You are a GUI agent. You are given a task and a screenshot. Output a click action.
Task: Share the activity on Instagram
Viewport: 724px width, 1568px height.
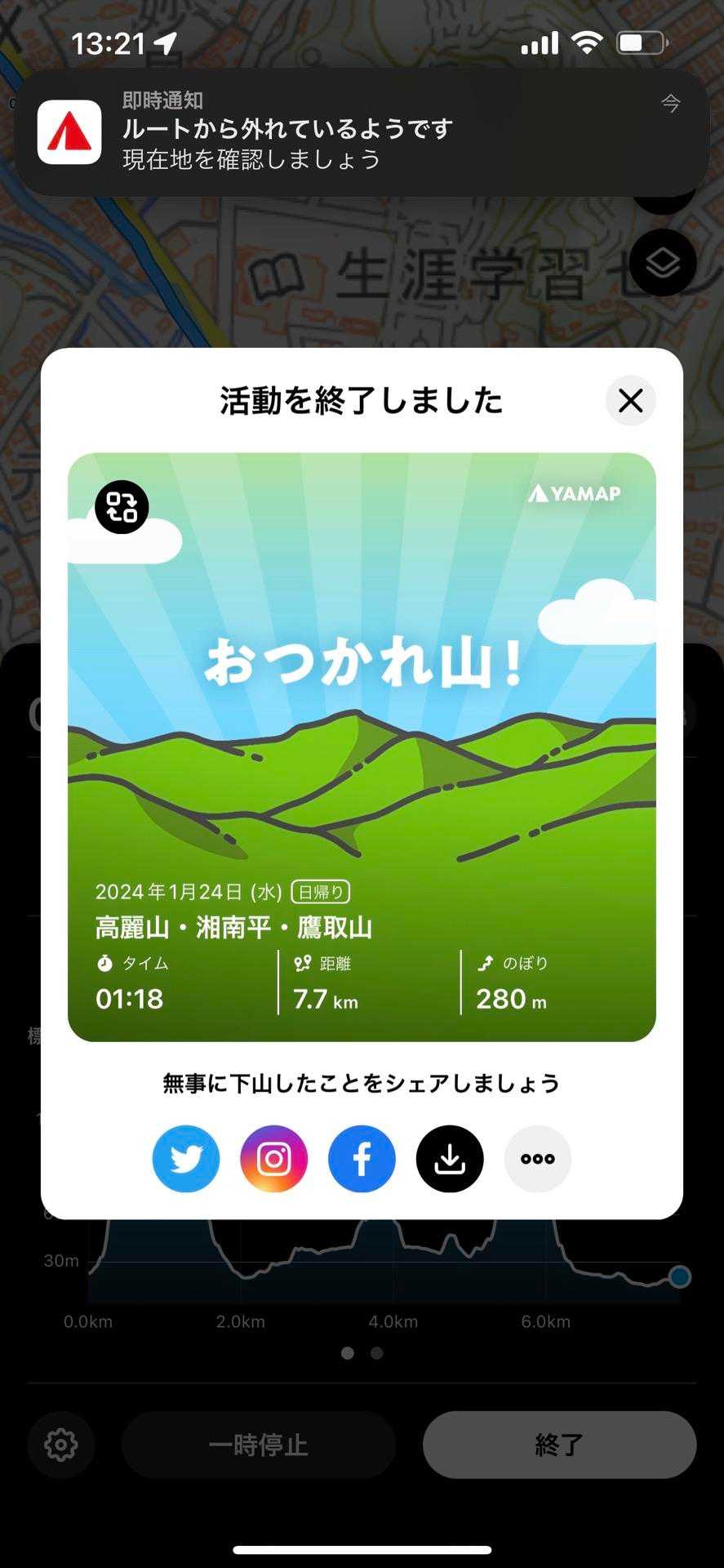click(x=274, y=1159)
